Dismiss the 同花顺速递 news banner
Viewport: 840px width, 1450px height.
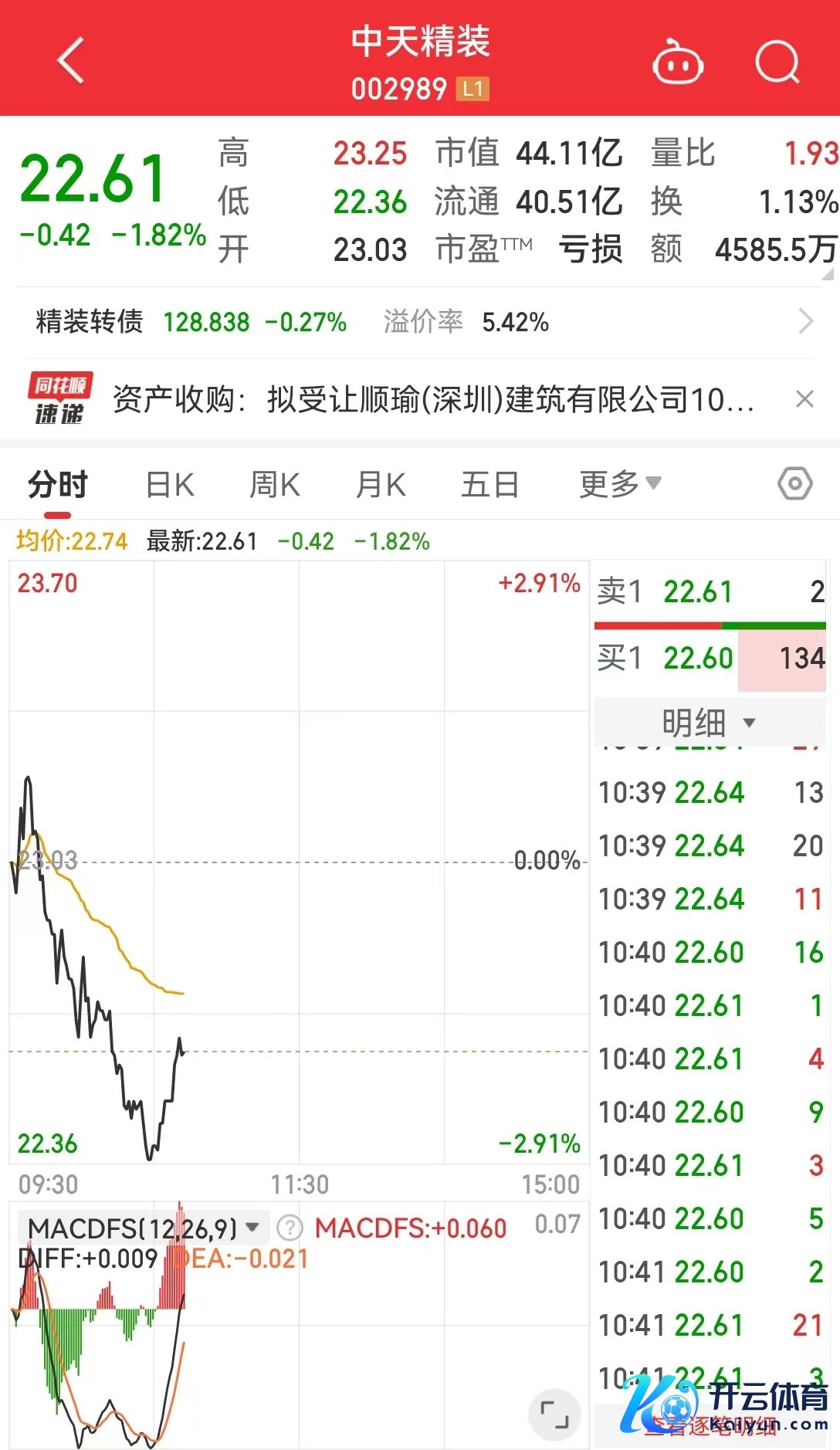(804, 399)
